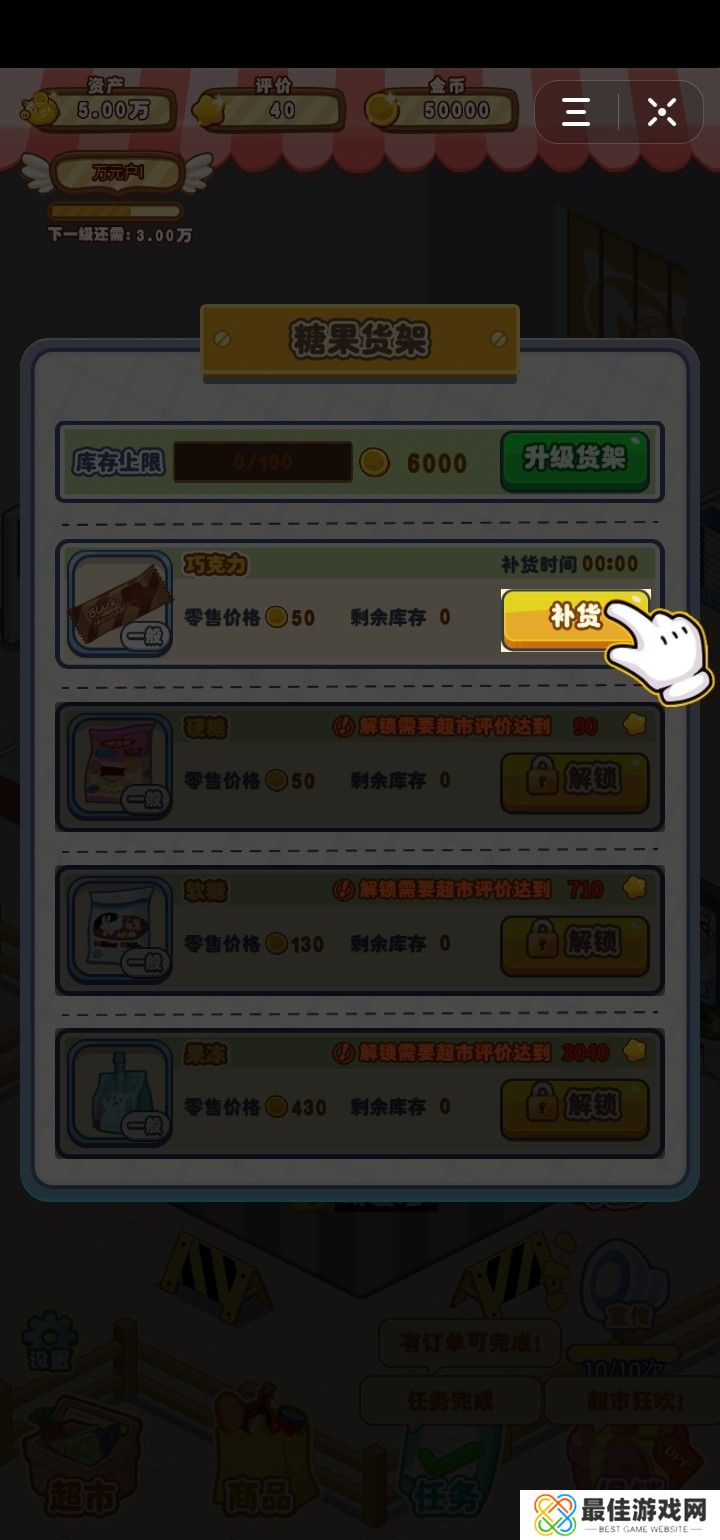Tap 解锁 for the 果冻 item
Screen dimensions: 720x1540
pyautogui.click(x=574, y=1107)
